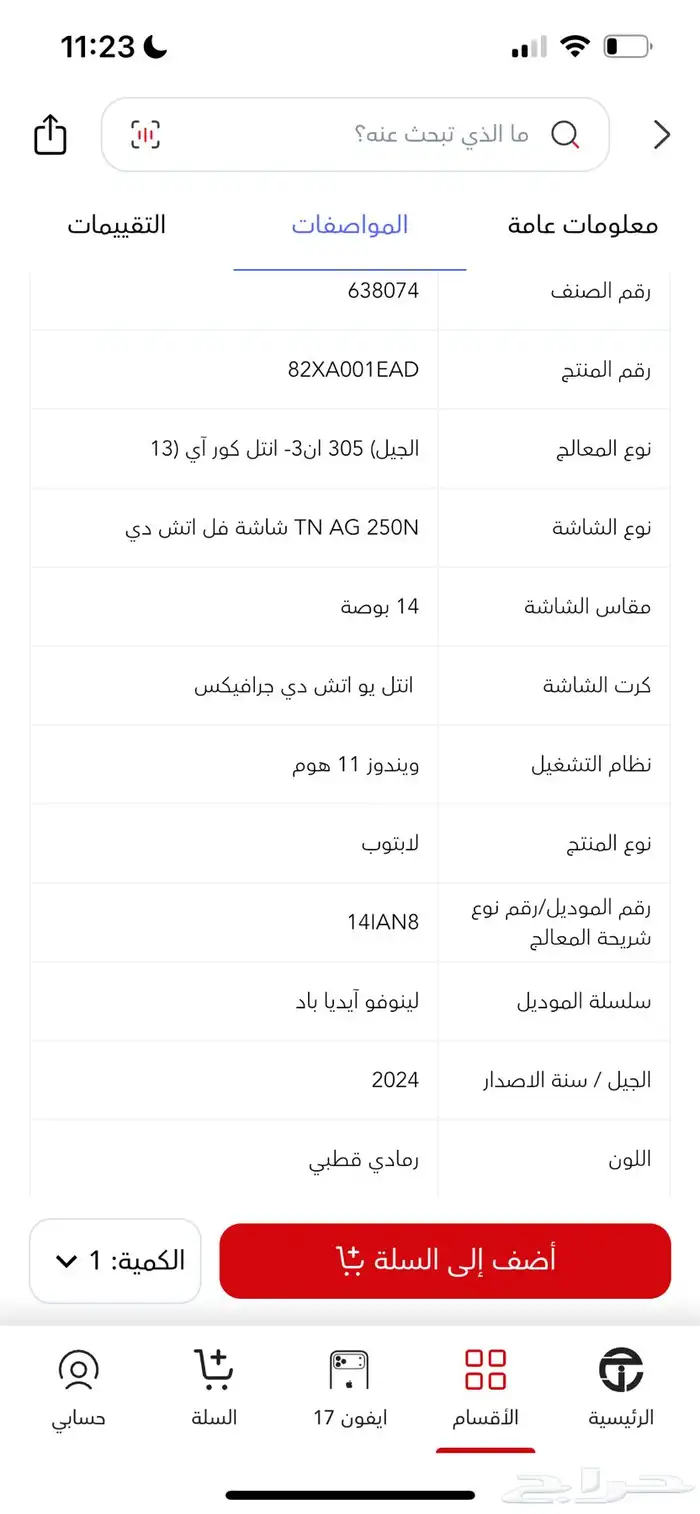Open the barcode scanner in search bar
This screenshot has height=1514, width=700.
146,135
